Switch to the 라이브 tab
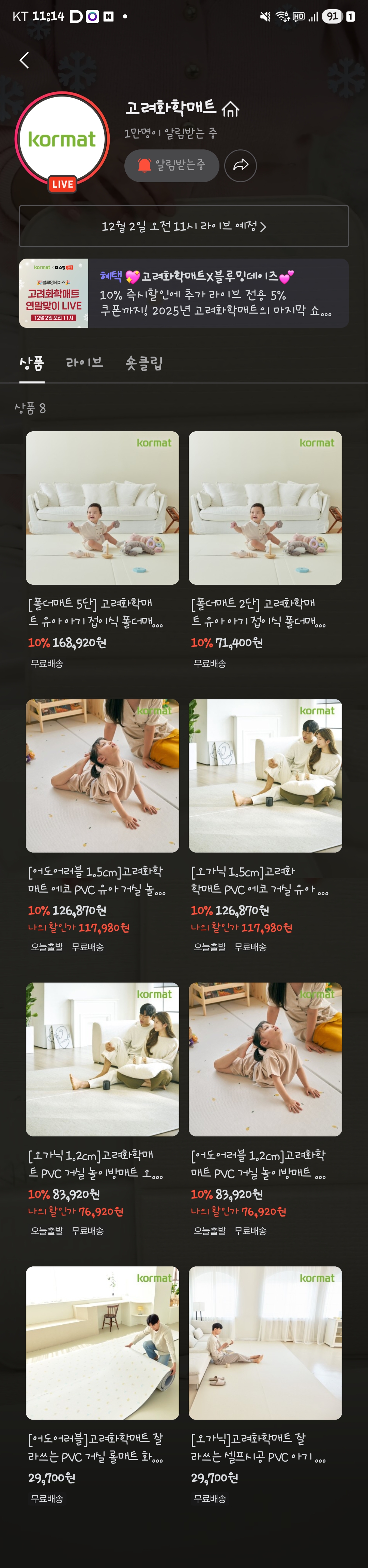 [85, 363]
